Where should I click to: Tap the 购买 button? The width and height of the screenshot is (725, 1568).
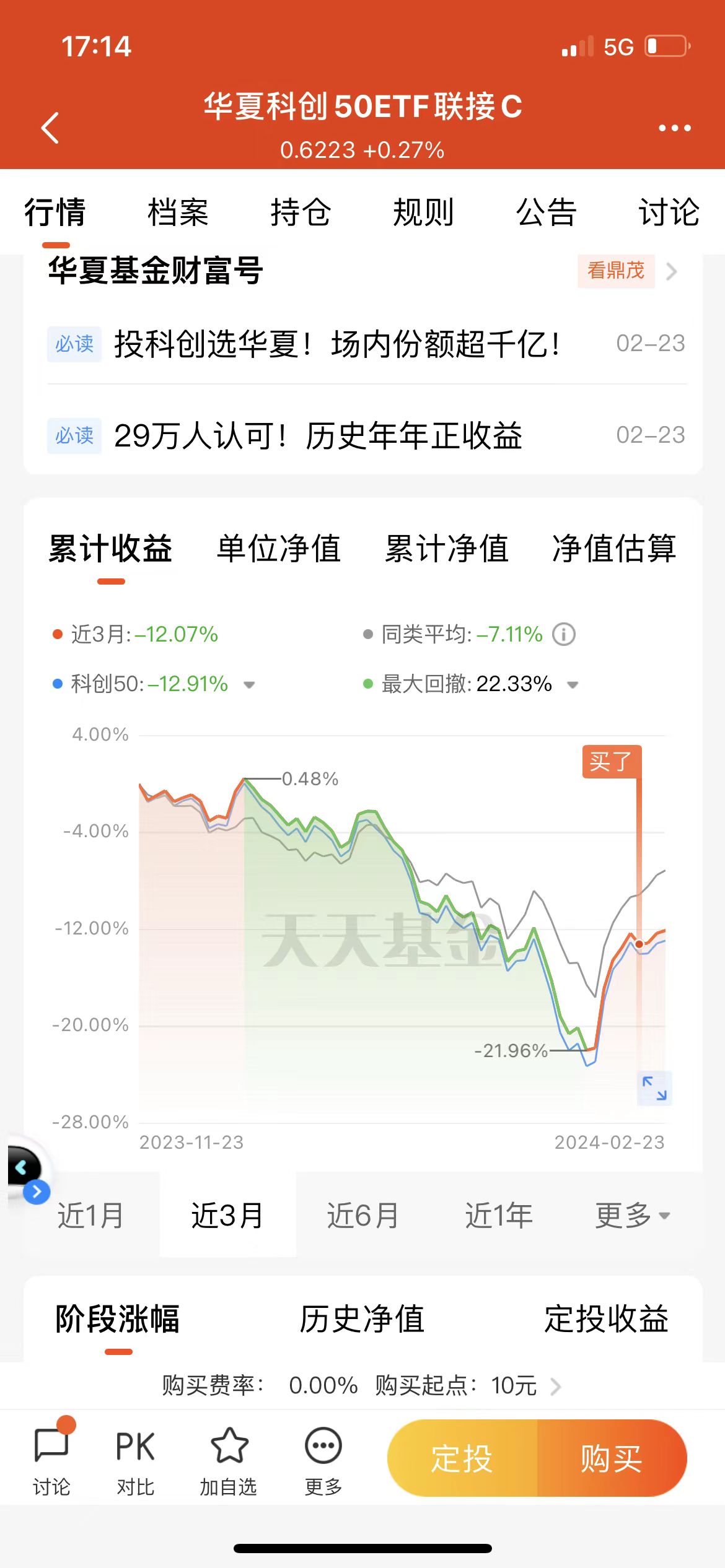pos(612,1458)
